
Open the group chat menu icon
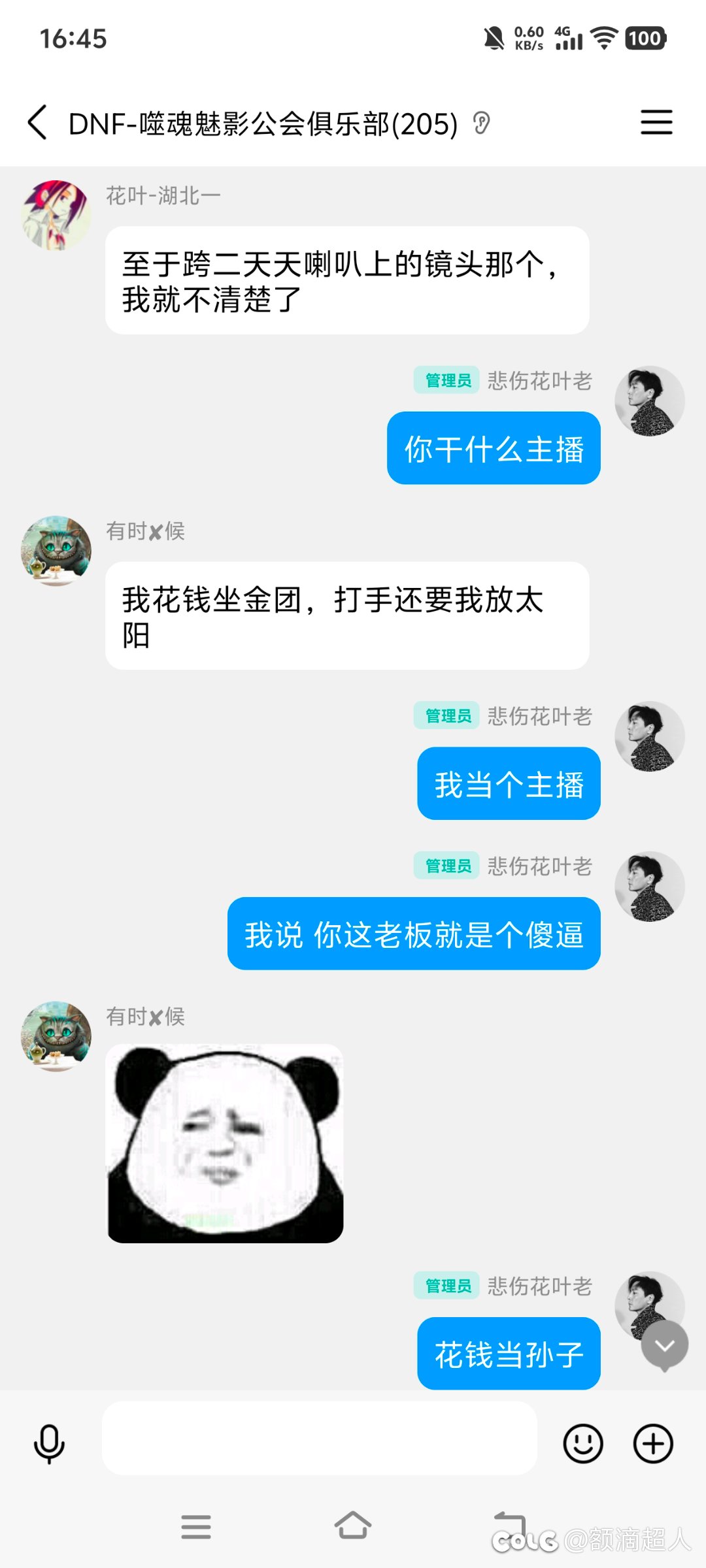coord(656,122)
